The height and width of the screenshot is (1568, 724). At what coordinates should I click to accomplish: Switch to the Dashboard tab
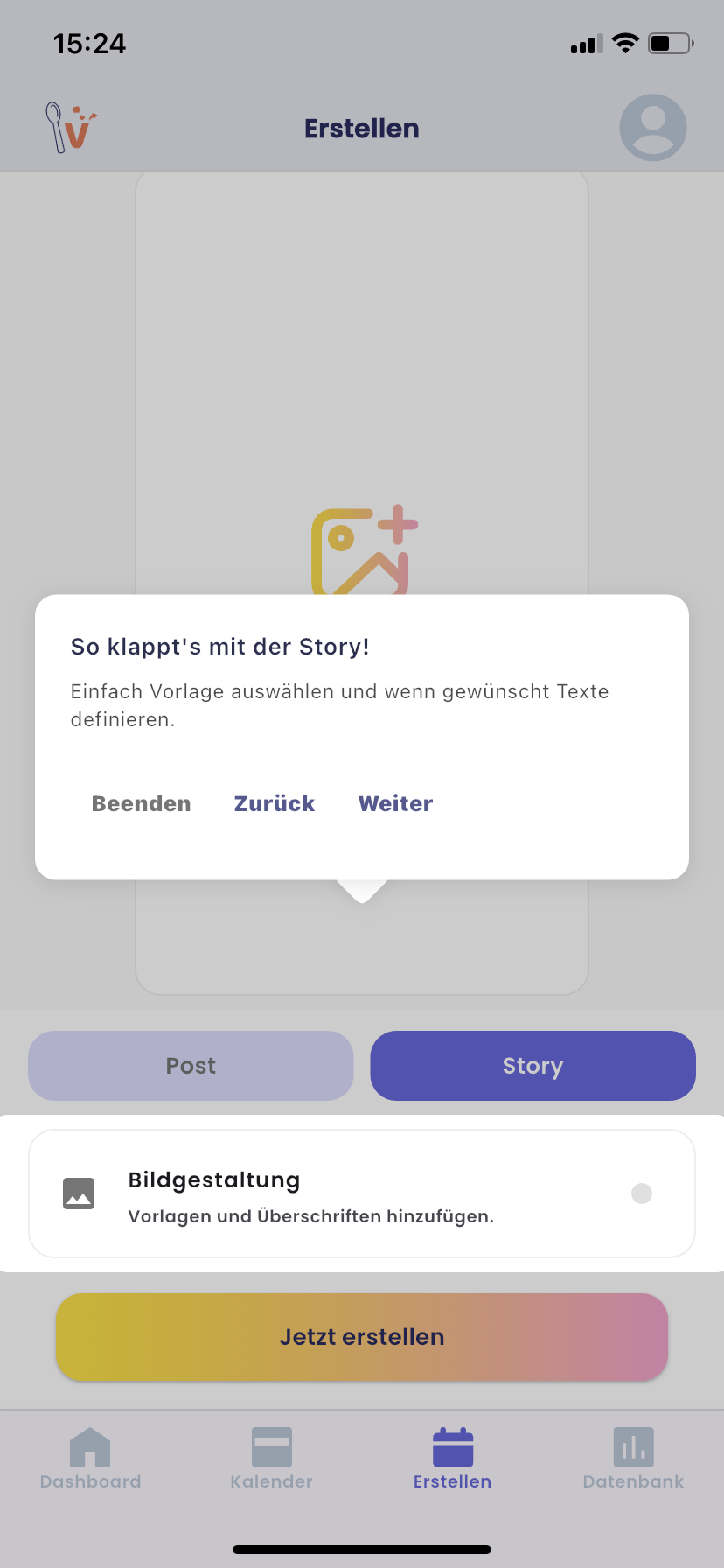pos(90,1458)
